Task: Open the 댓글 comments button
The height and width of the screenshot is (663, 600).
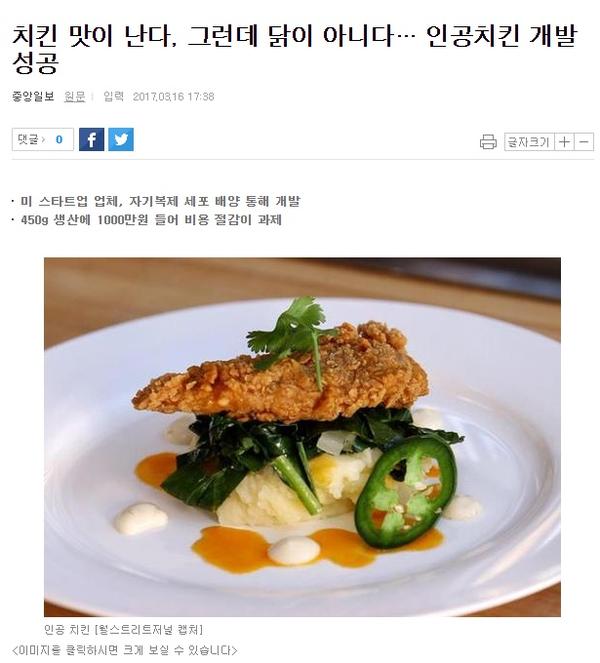Action: 42,140
